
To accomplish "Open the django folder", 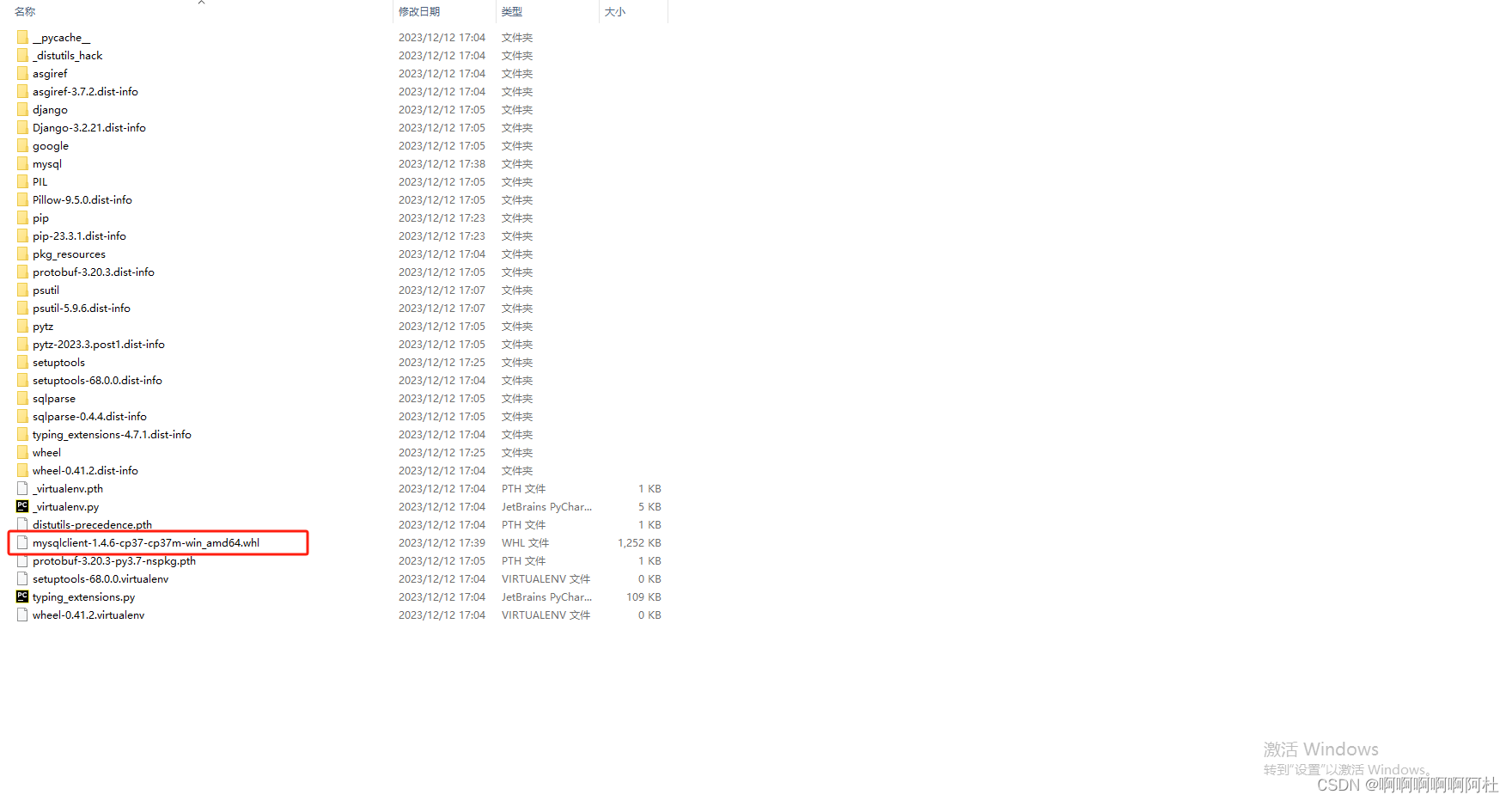I will [50, 110].
